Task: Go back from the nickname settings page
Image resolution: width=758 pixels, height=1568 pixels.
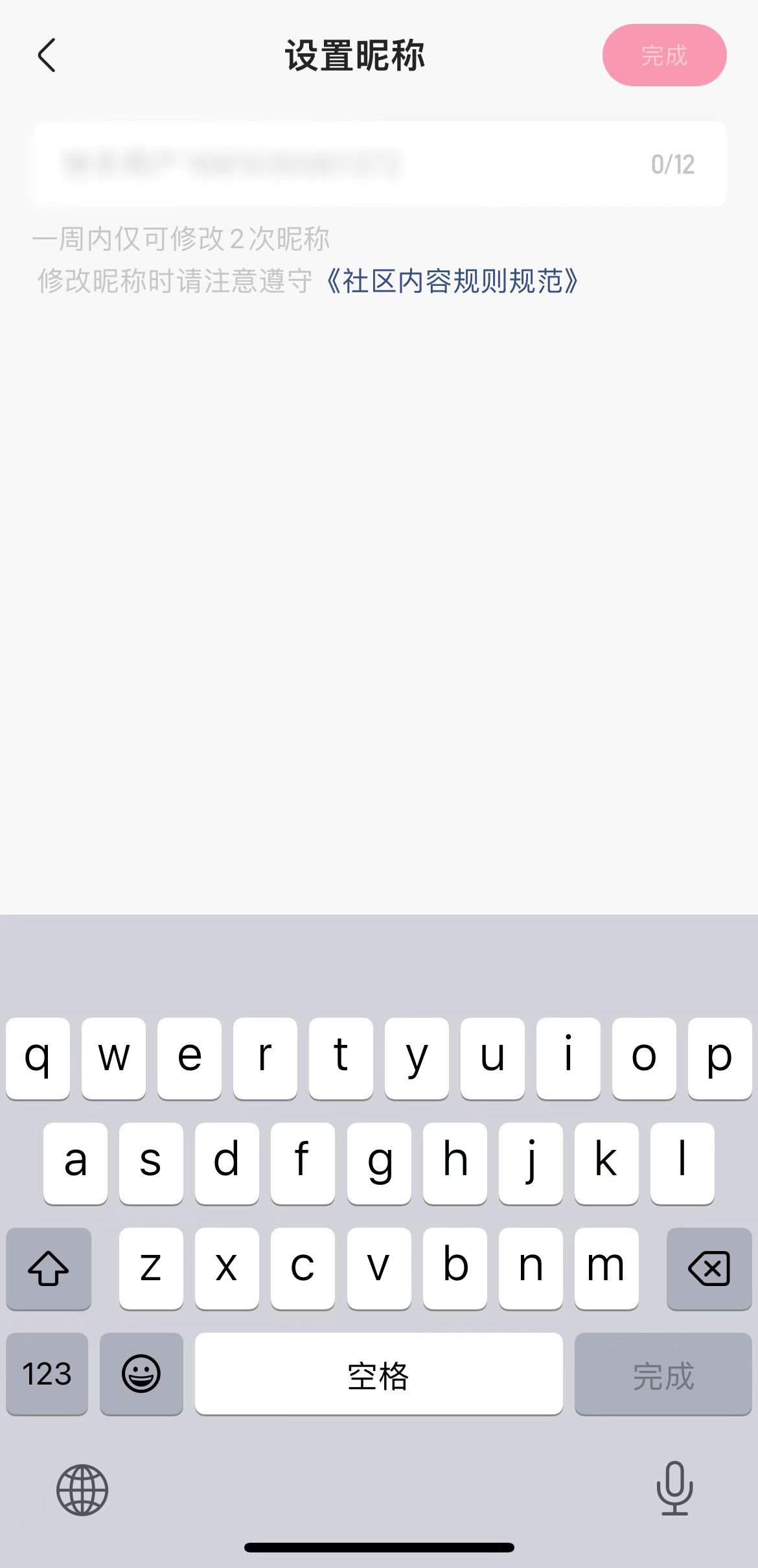Action: click(x=47, y=55)
